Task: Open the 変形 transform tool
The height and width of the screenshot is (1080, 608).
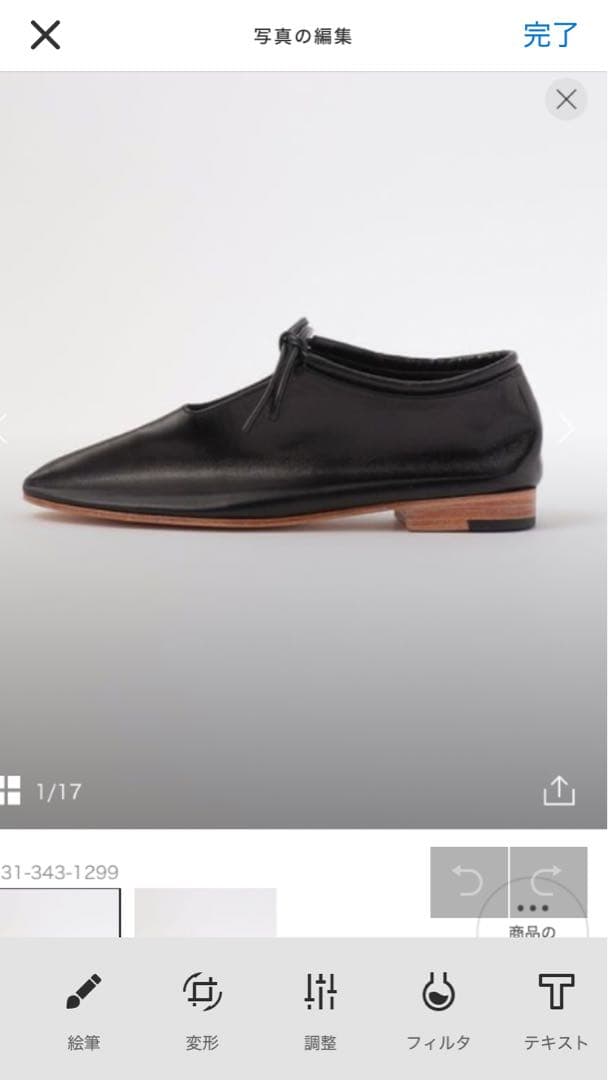Action: [202, 1008]
